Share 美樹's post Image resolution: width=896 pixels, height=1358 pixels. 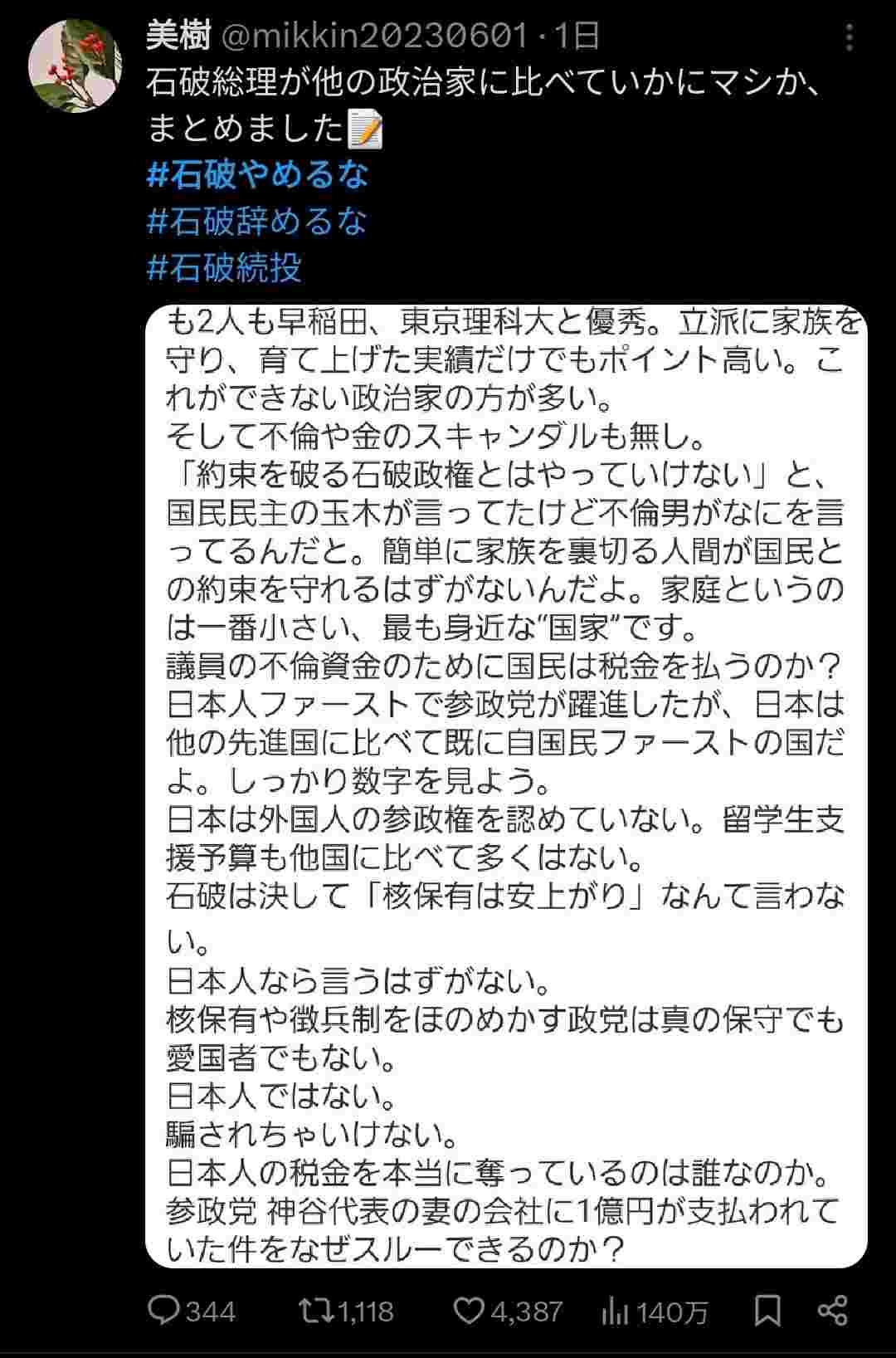pos(832,1311)
